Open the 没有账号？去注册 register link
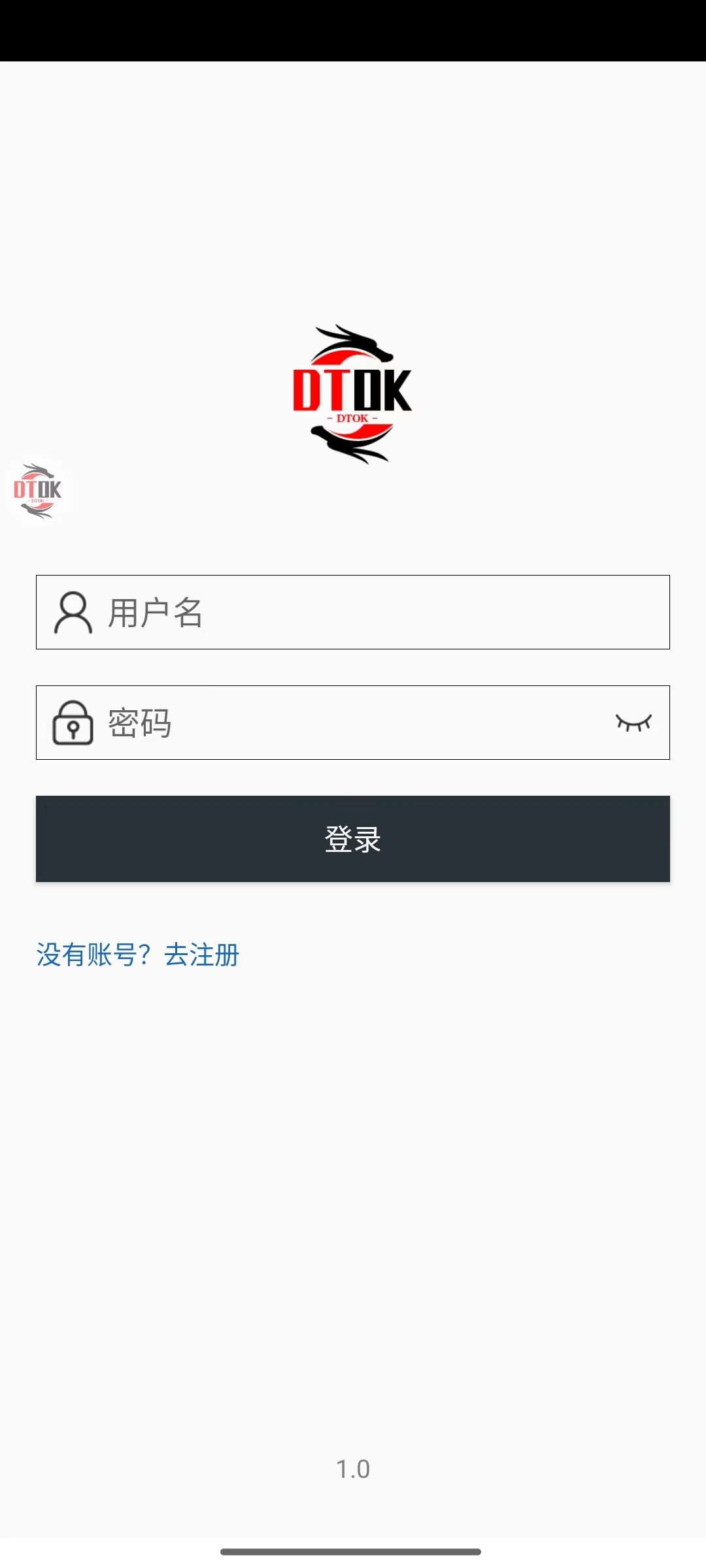Viewport: 706px width, 1568px height. pyautogui.click(x=138, y=955)
